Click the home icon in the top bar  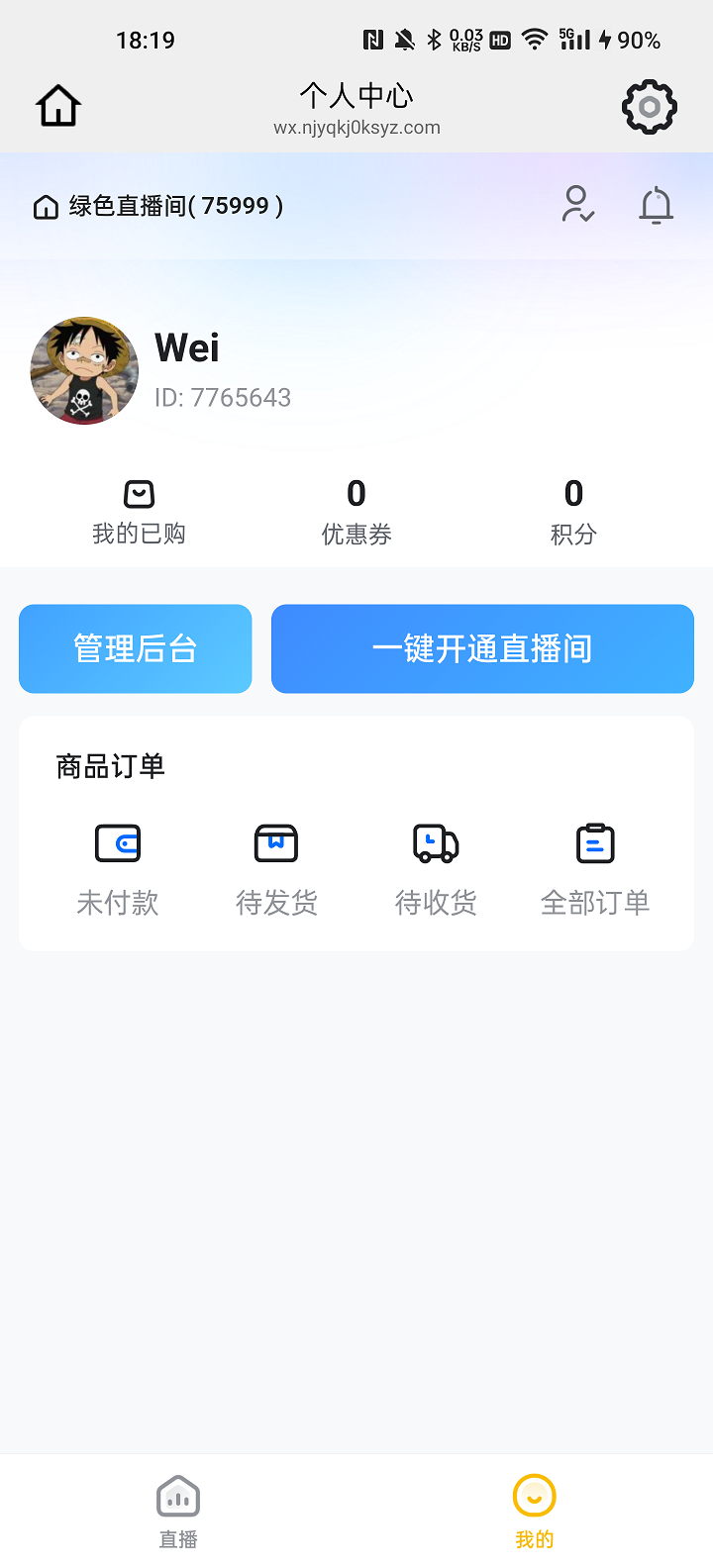56,104
